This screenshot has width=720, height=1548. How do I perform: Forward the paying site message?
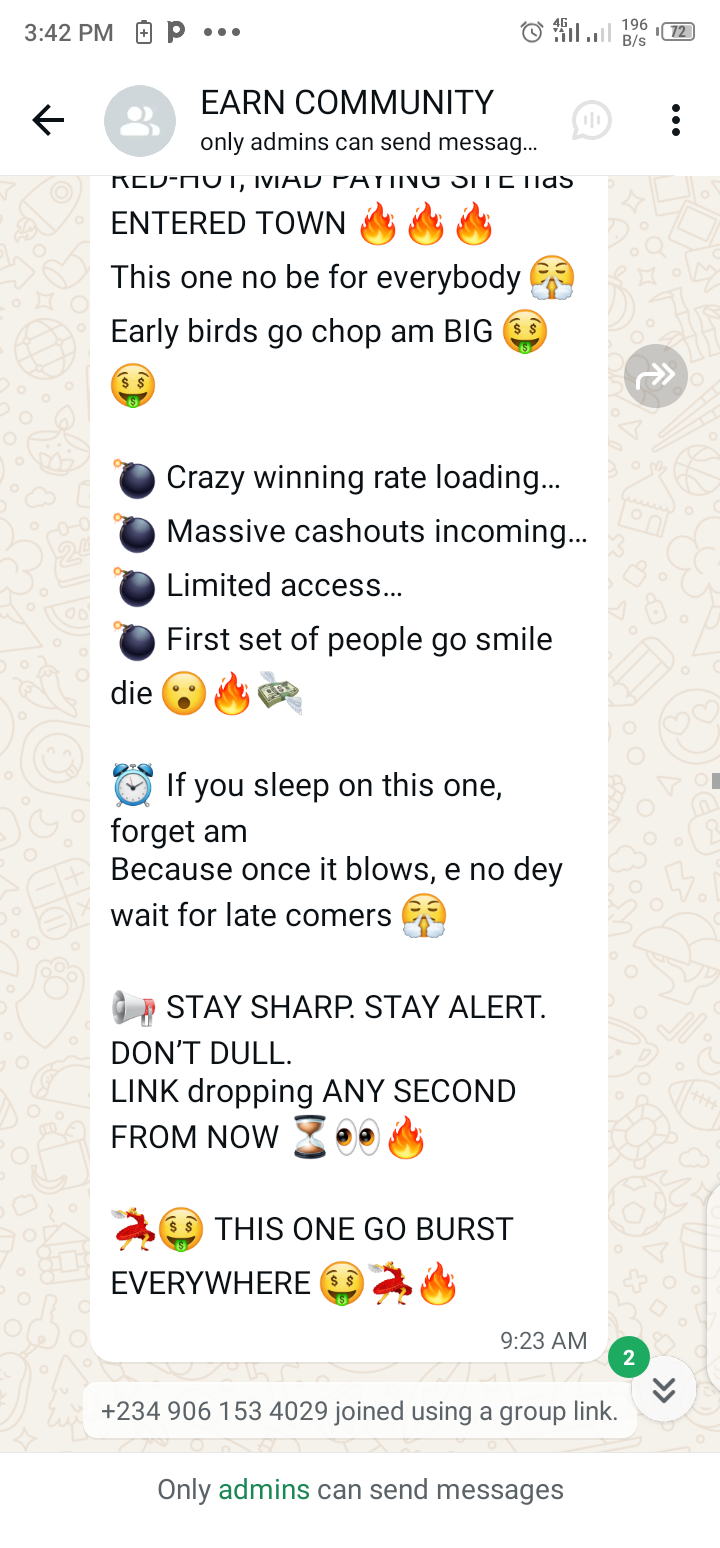[655, 376]
